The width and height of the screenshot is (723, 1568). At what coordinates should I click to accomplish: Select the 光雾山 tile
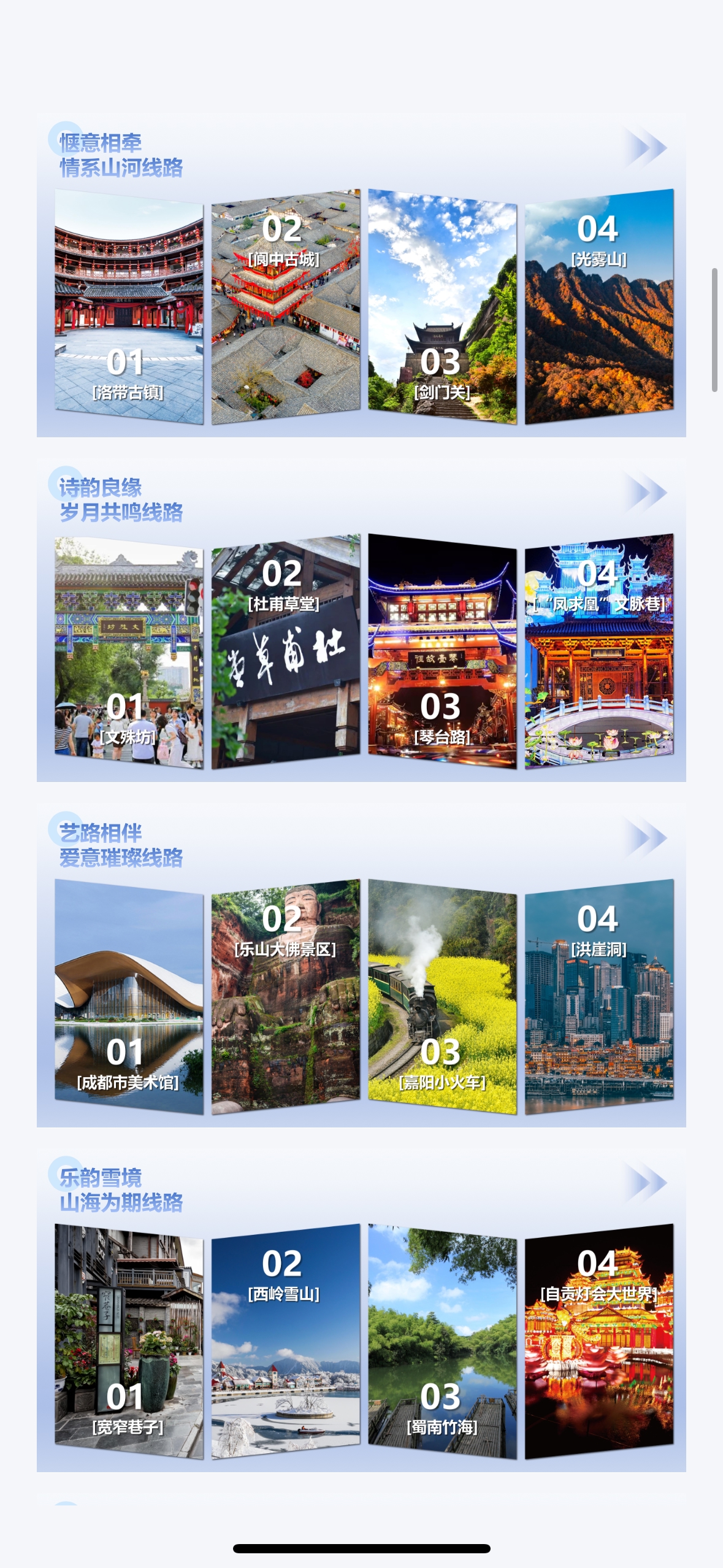click(x=599, y=307)
